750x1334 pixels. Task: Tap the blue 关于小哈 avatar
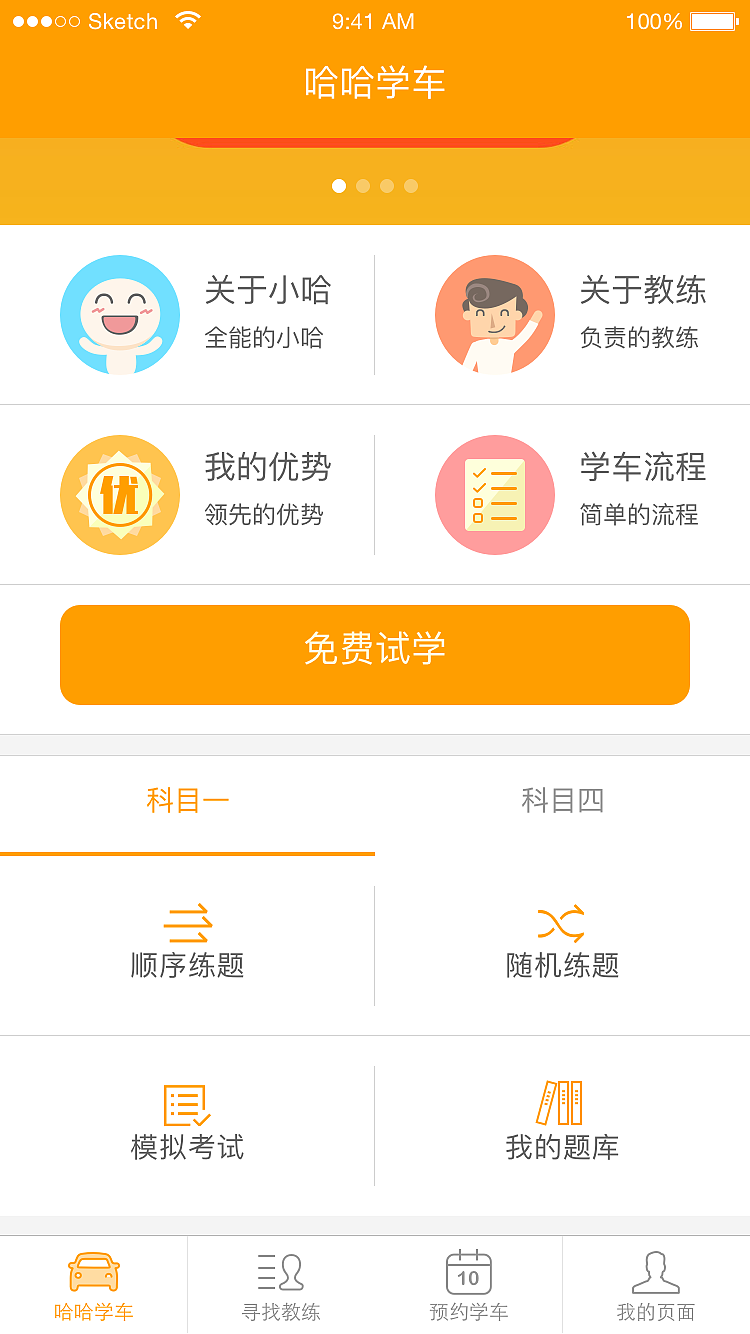pyautogui.click(x=120, y=315)
